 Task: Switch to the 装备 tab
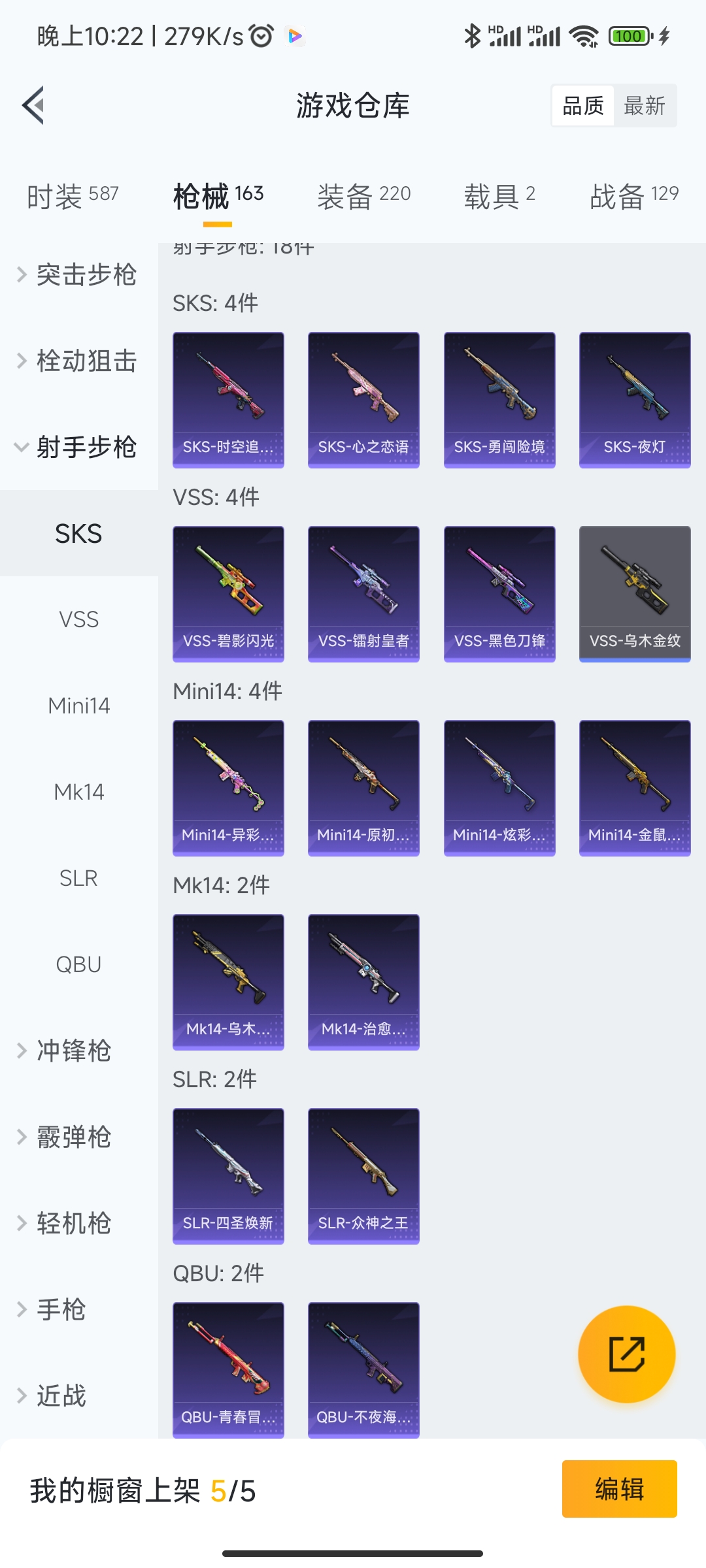[363, 195]
